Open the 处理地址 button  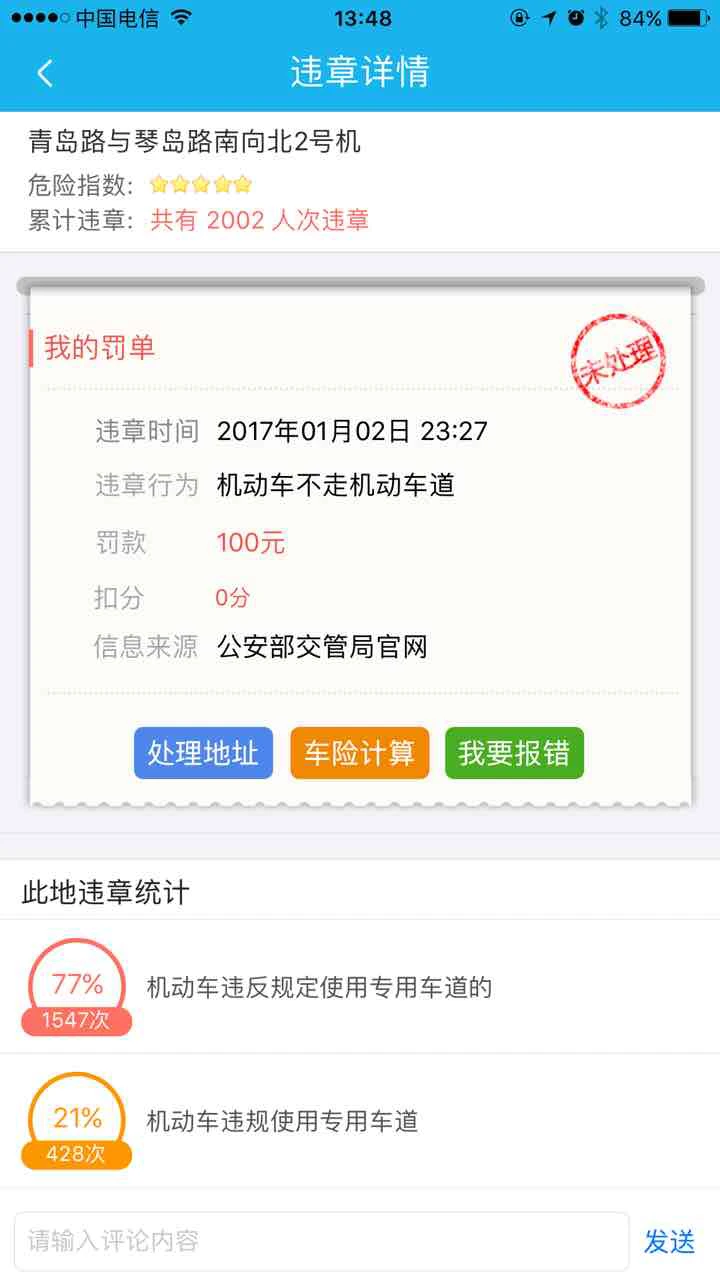coord(203,753)
